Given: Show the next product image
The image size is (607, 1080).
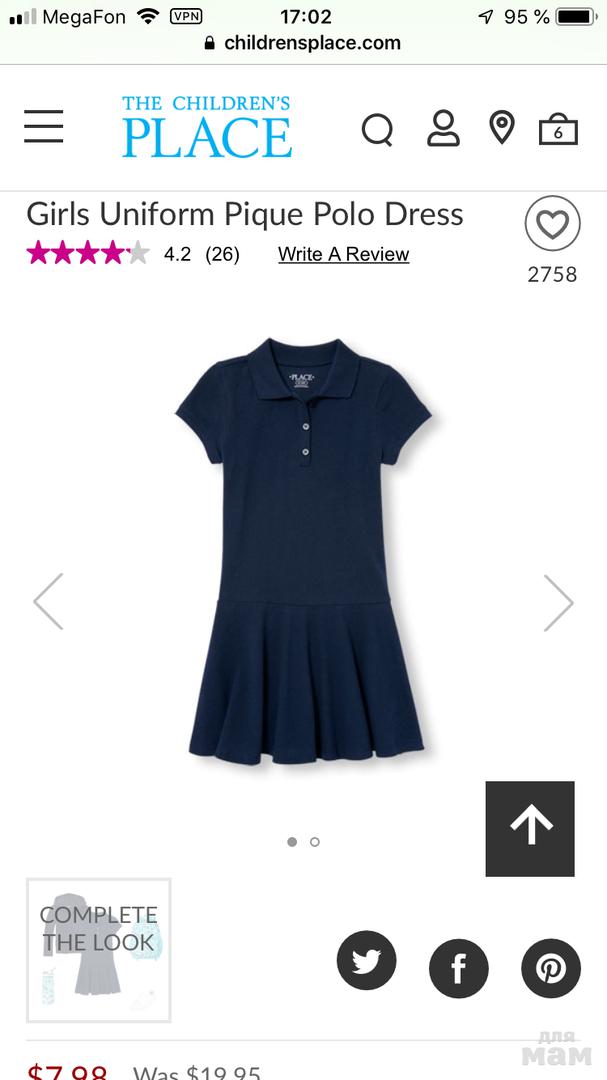Looking at the screenshot, I should tap(558, 602).
